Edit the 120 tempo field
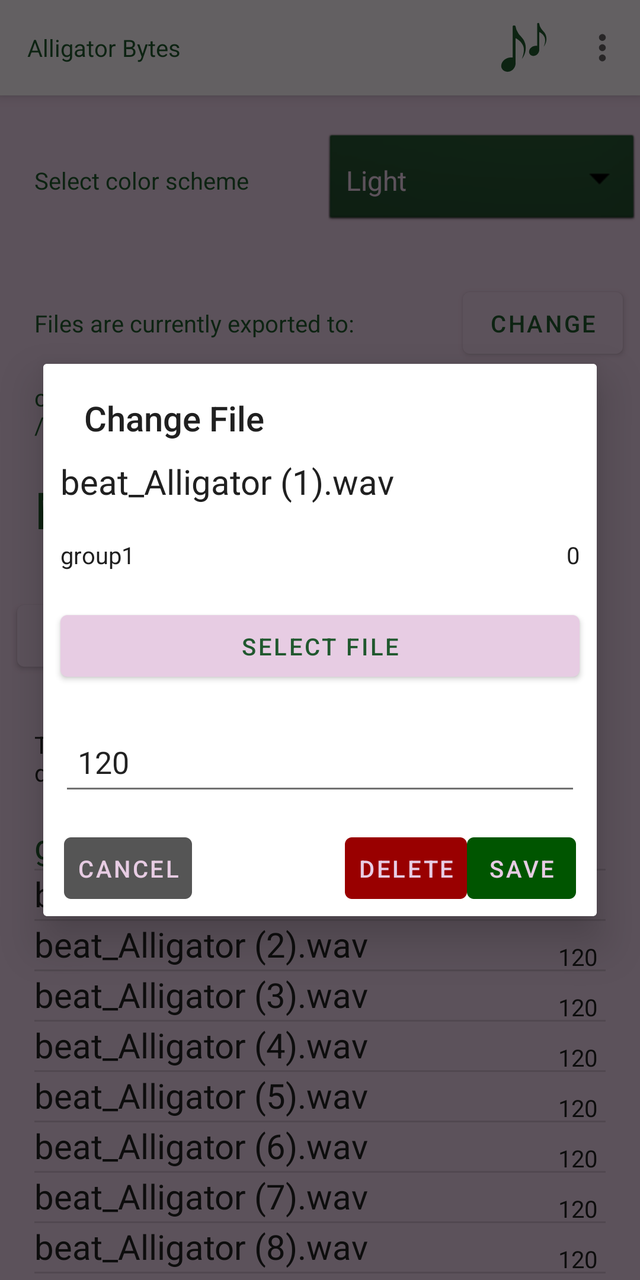The width and height of the screenshot is (640, 1280). [x=320, y=764]
